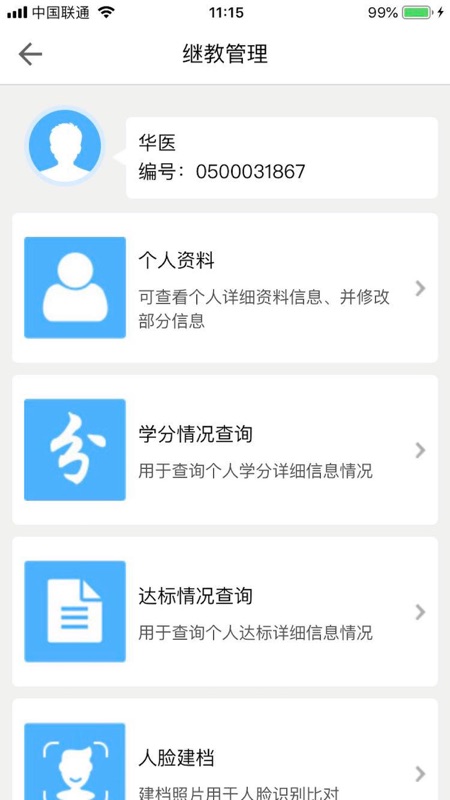Open 达标情况查询 compliance inquiry
The width and height of the screenshot is (450, 800).
pos(225,612)
